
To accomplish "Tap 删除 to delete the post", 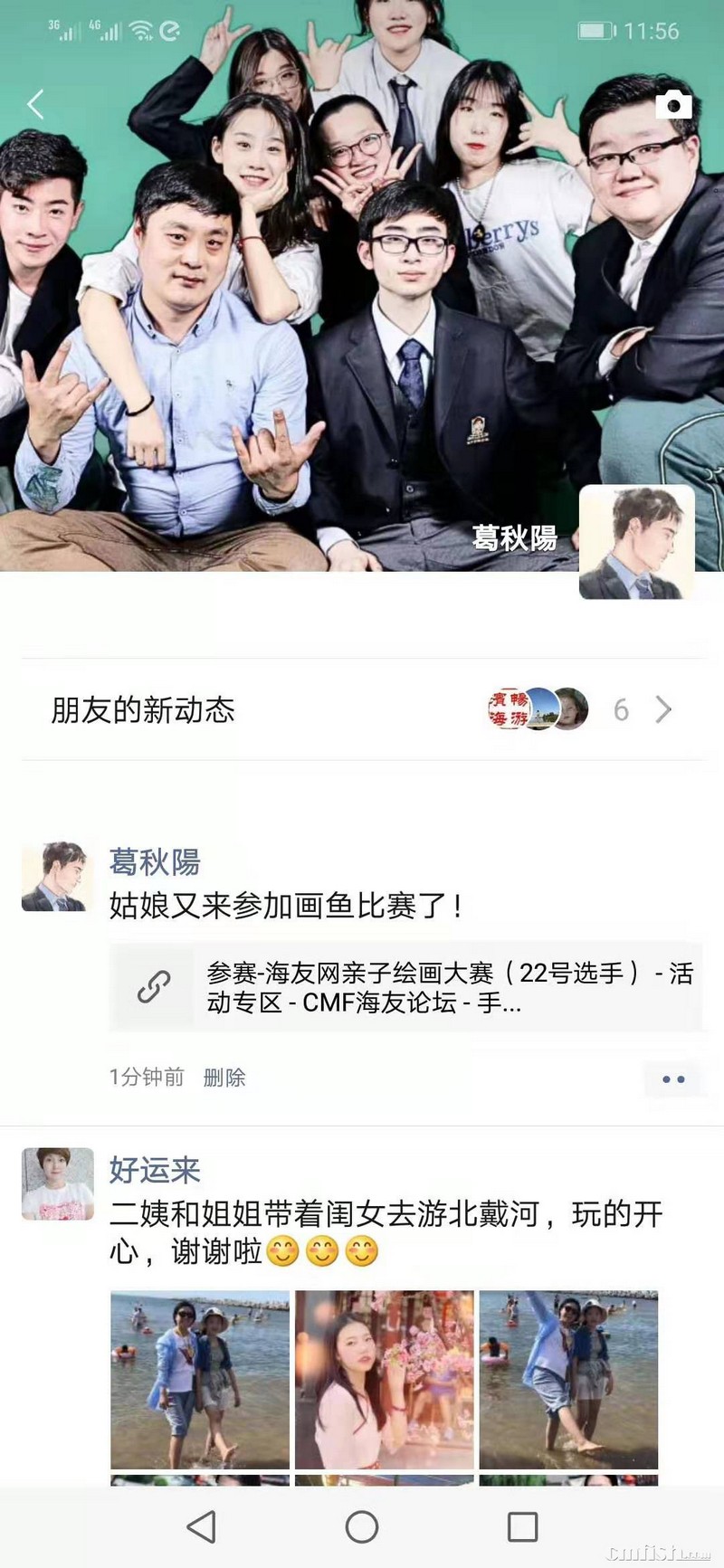I will (224, 1077).
